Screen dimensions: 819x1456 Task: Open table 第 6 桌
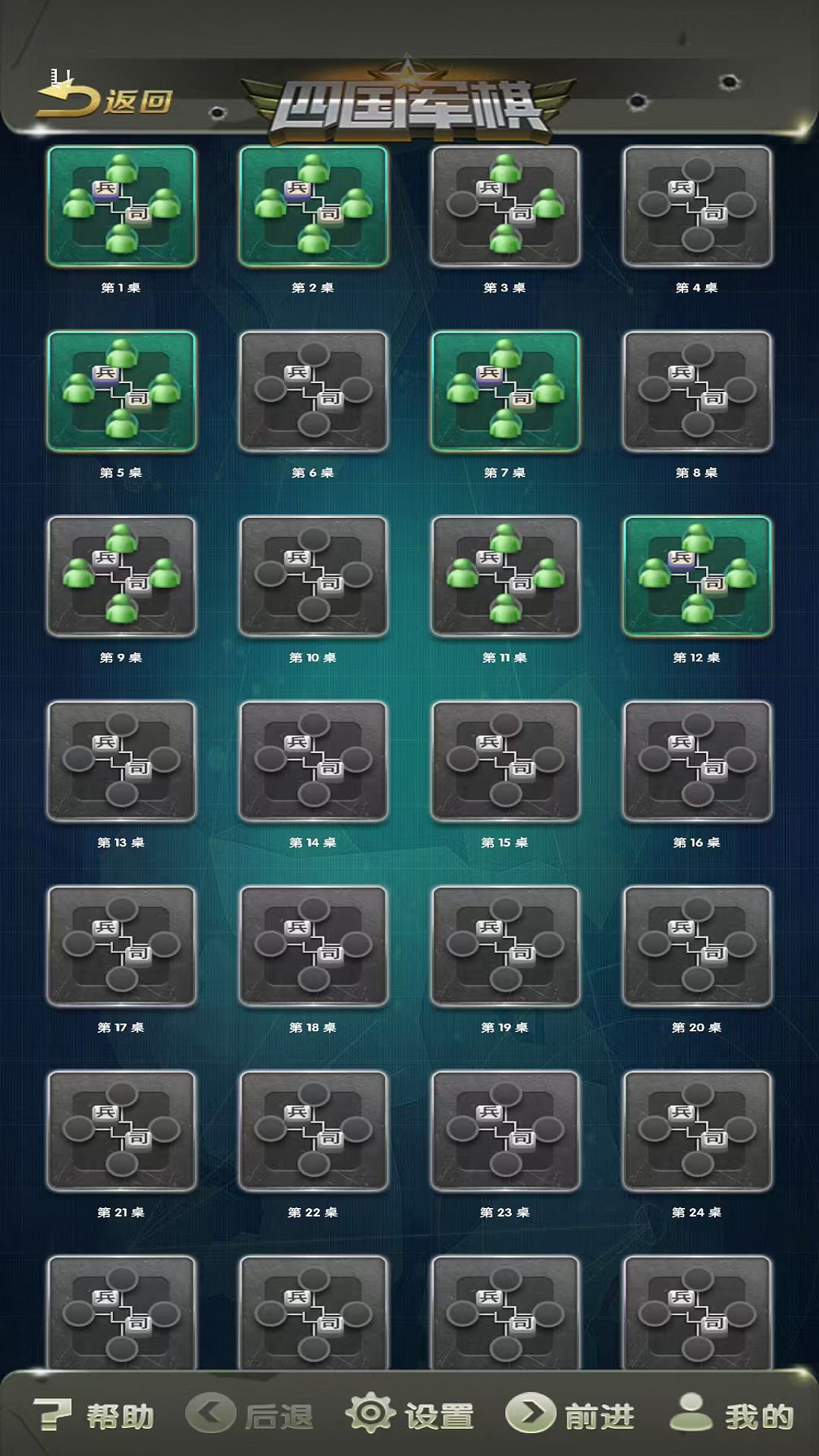[x=313, y=391]
